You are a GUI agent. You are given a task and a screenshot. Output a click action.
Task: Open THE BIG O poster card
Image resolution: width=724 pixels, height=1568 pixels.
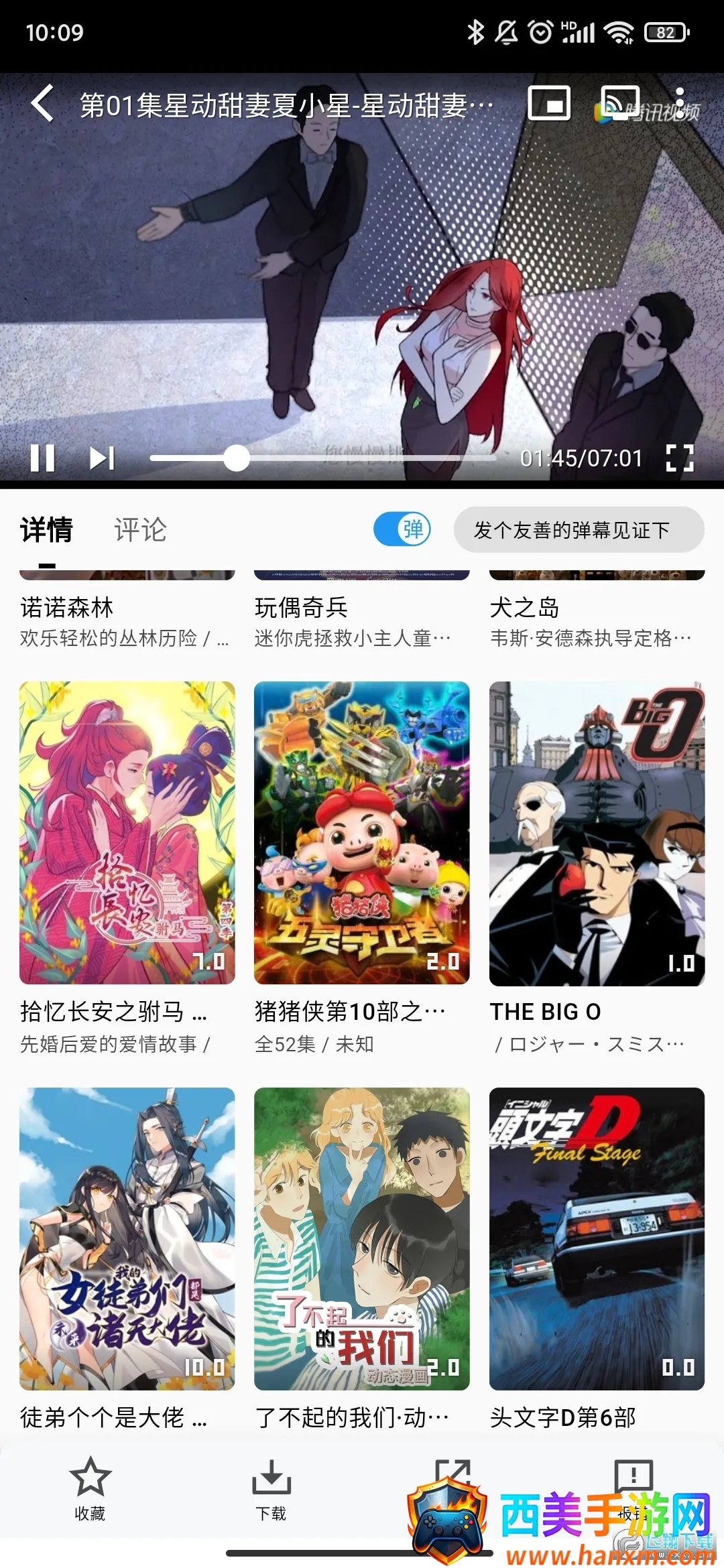point(597,833)
